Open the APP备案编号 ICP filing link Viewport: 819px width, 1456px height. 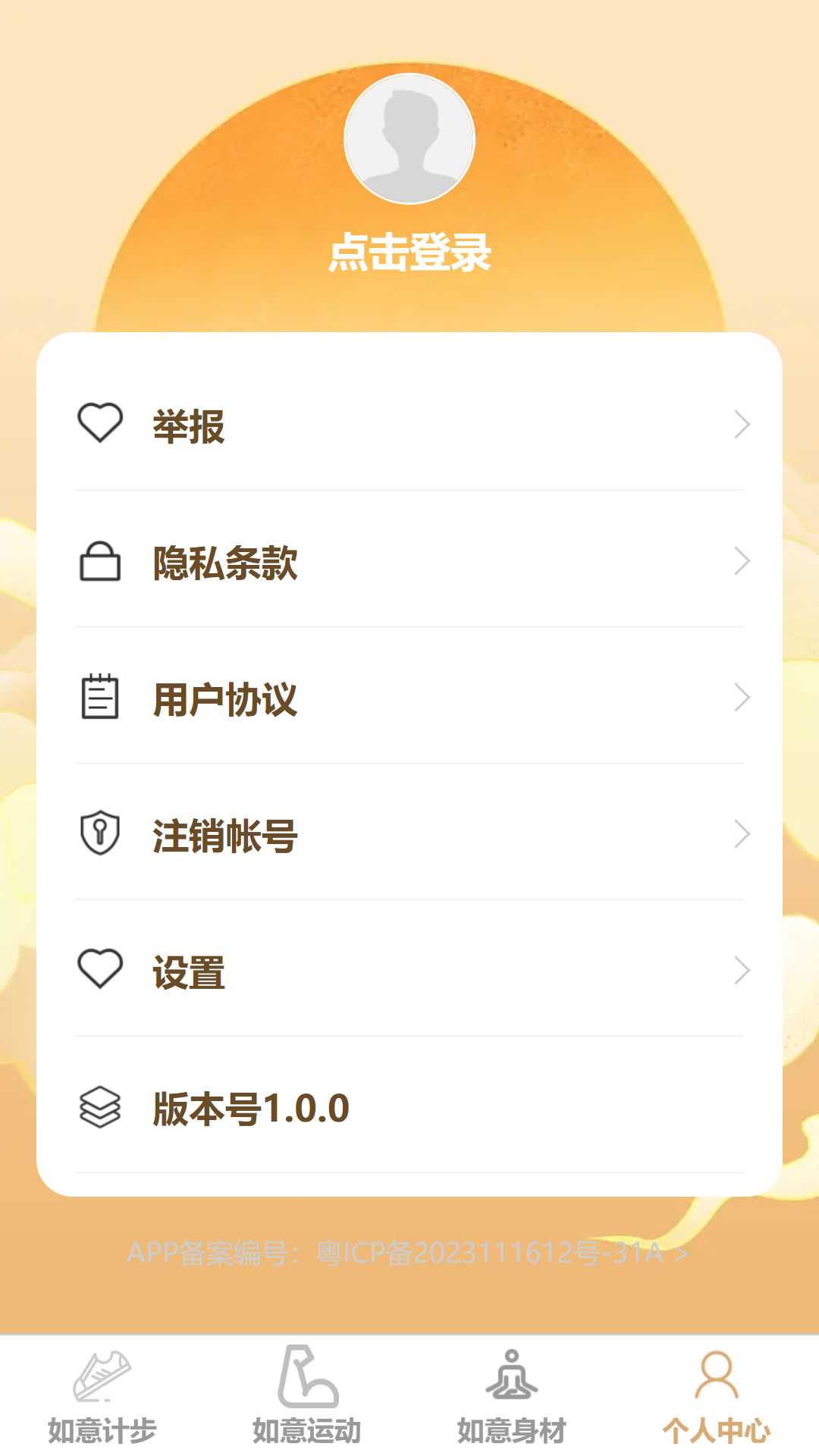click(x=408, y=1253)
